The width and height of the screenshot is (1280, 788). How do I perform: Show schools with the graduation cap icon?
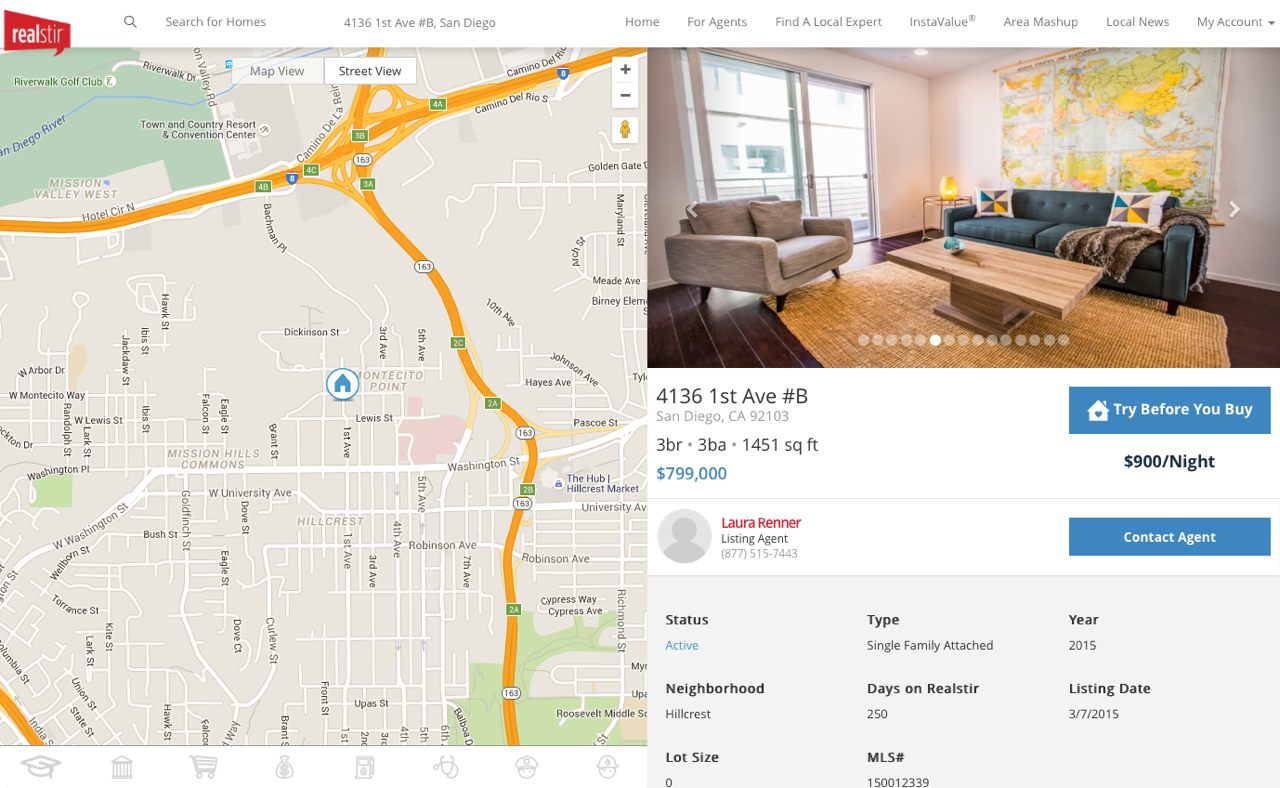coord(41,767)
